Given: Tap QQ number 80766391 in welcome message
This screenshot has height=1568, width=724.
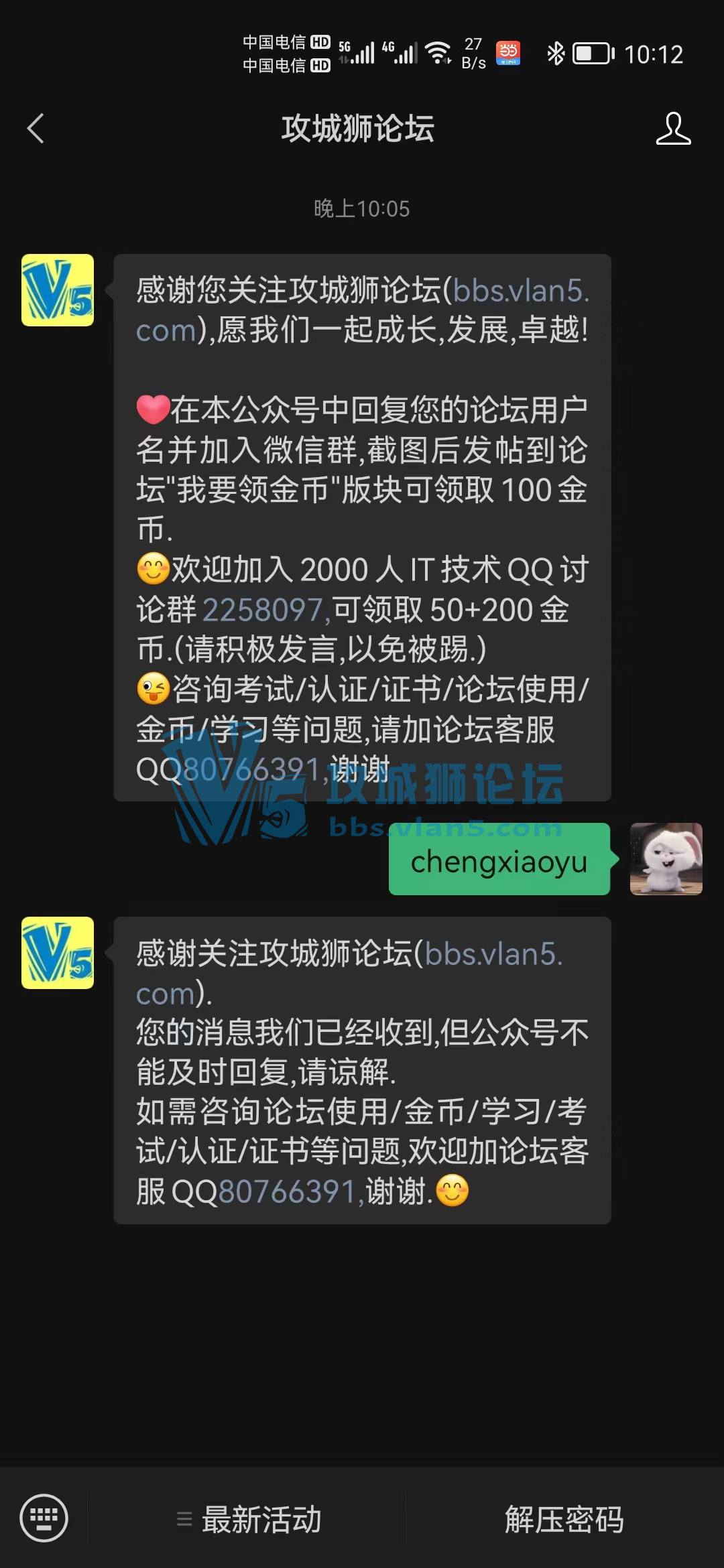Looking at the screenshot, I should pyautogui.click(x=251, y=769).
